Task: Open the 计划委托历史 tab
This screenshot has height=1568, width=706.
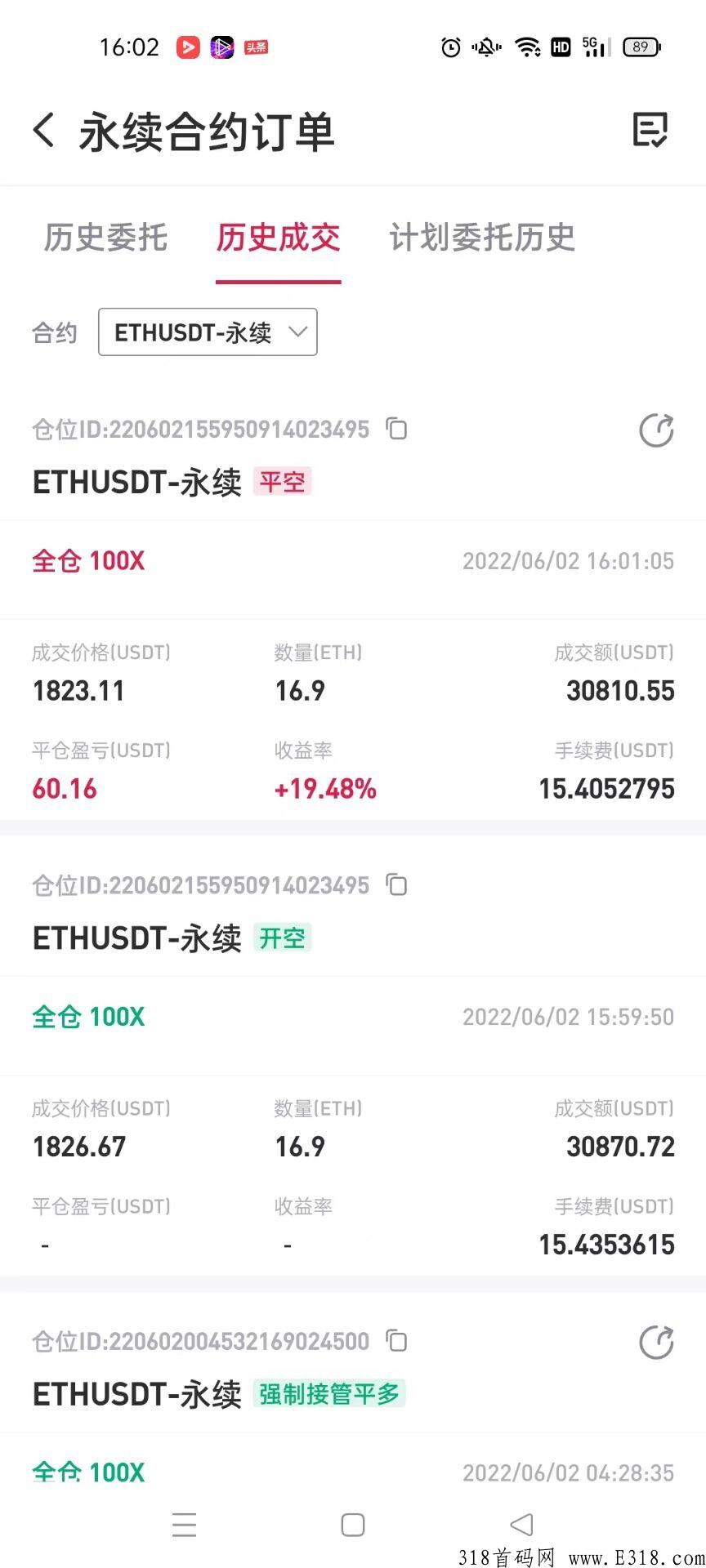Action: 482,238
